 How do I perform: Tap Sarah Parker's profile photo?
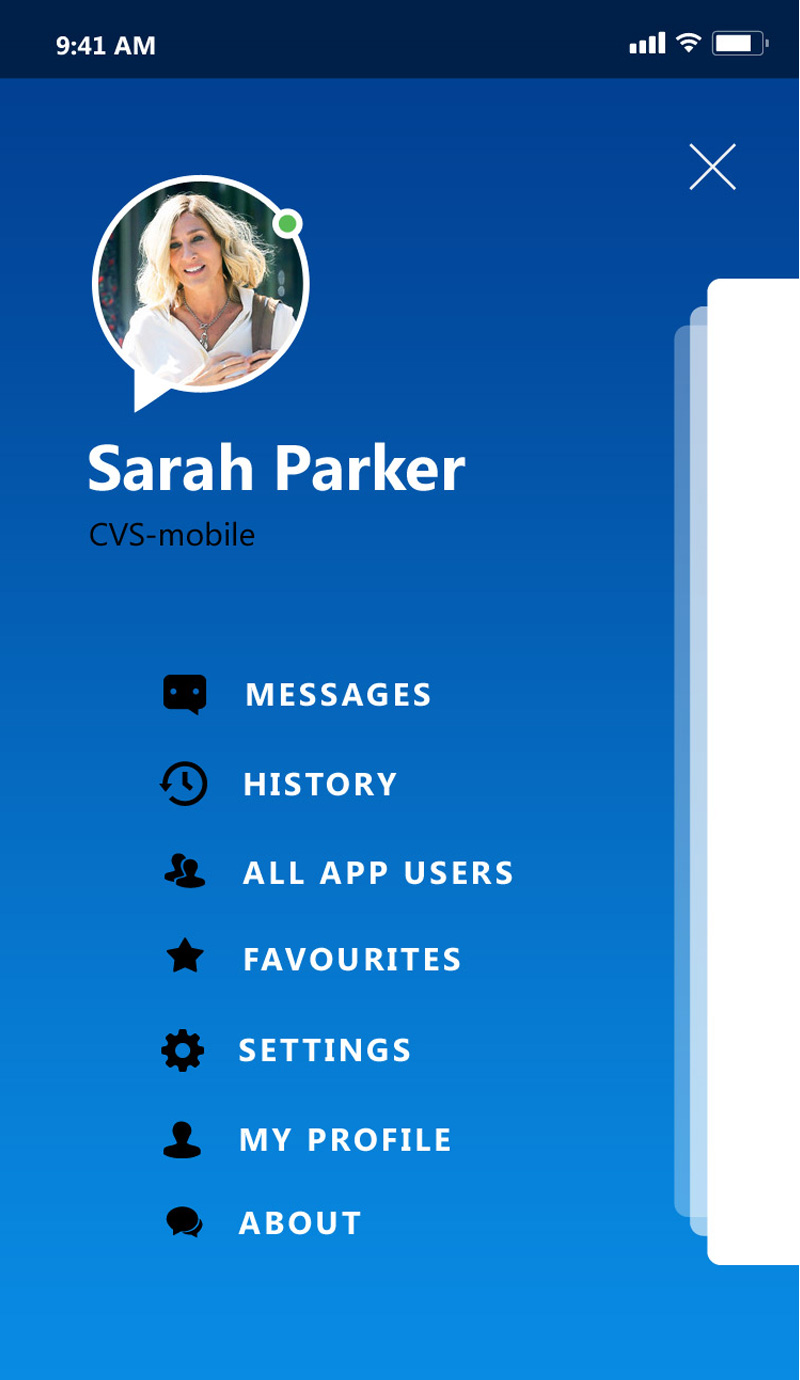201,285
